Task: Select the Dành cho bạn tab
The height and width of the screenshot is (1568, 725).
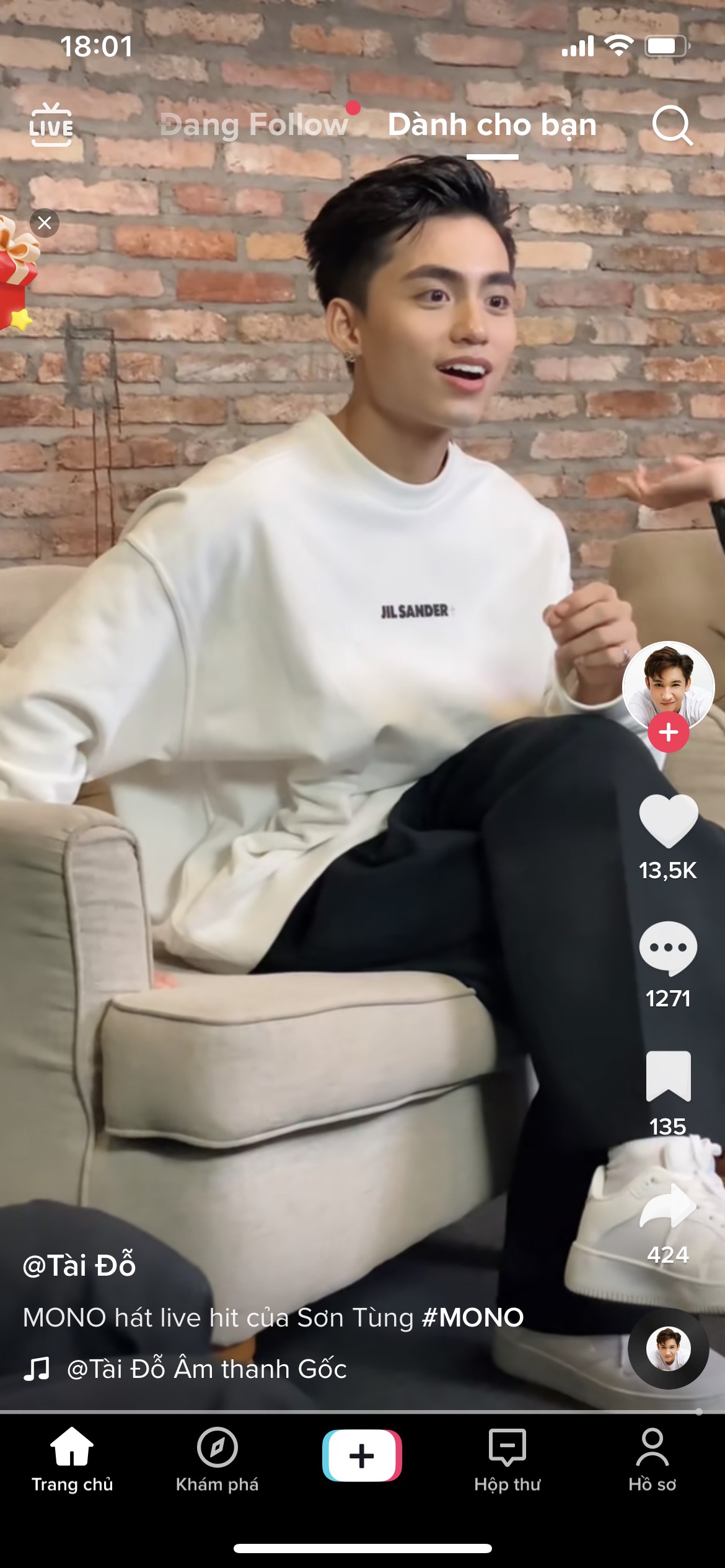Action: (x=492, y=125)
